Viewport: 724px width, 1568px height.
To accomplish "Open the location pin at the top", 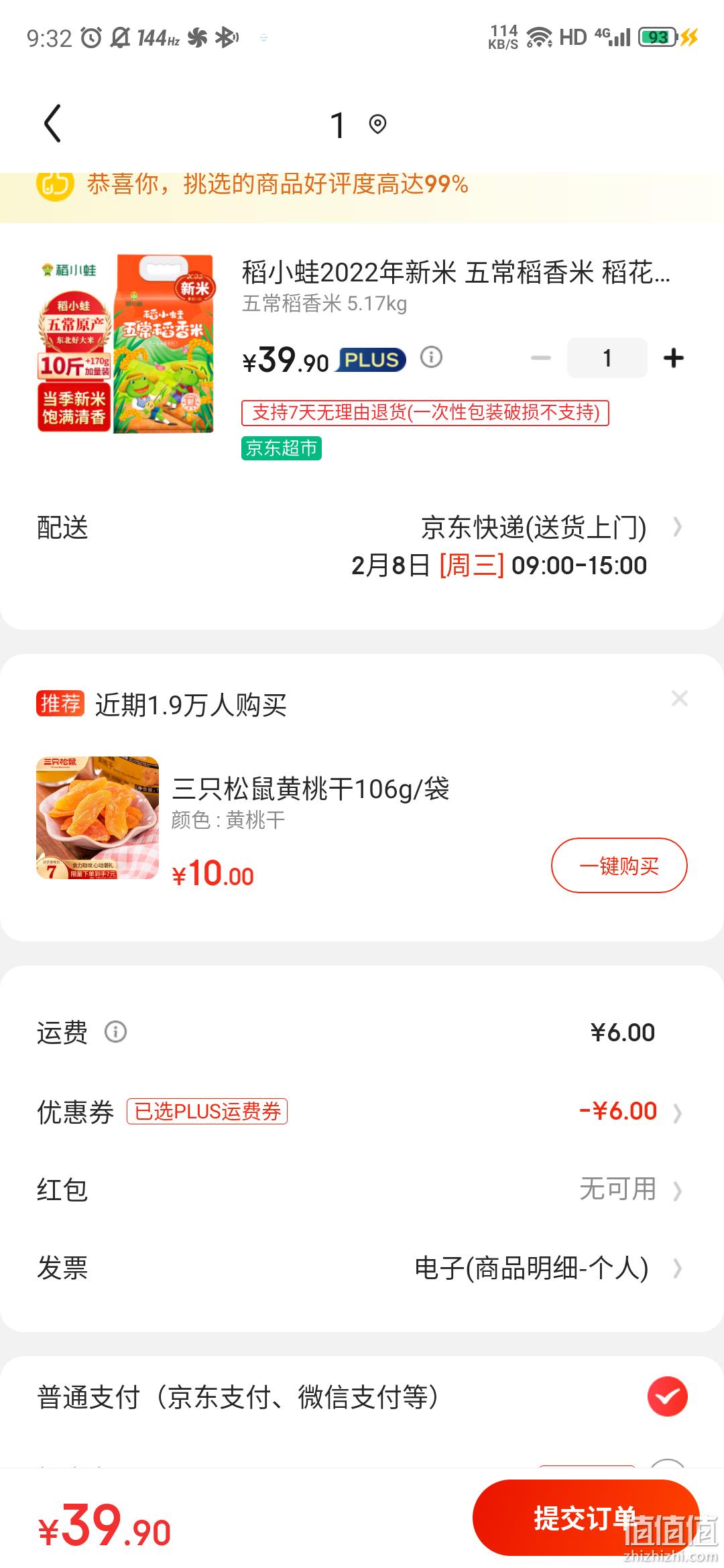I will tap(377, 124).
